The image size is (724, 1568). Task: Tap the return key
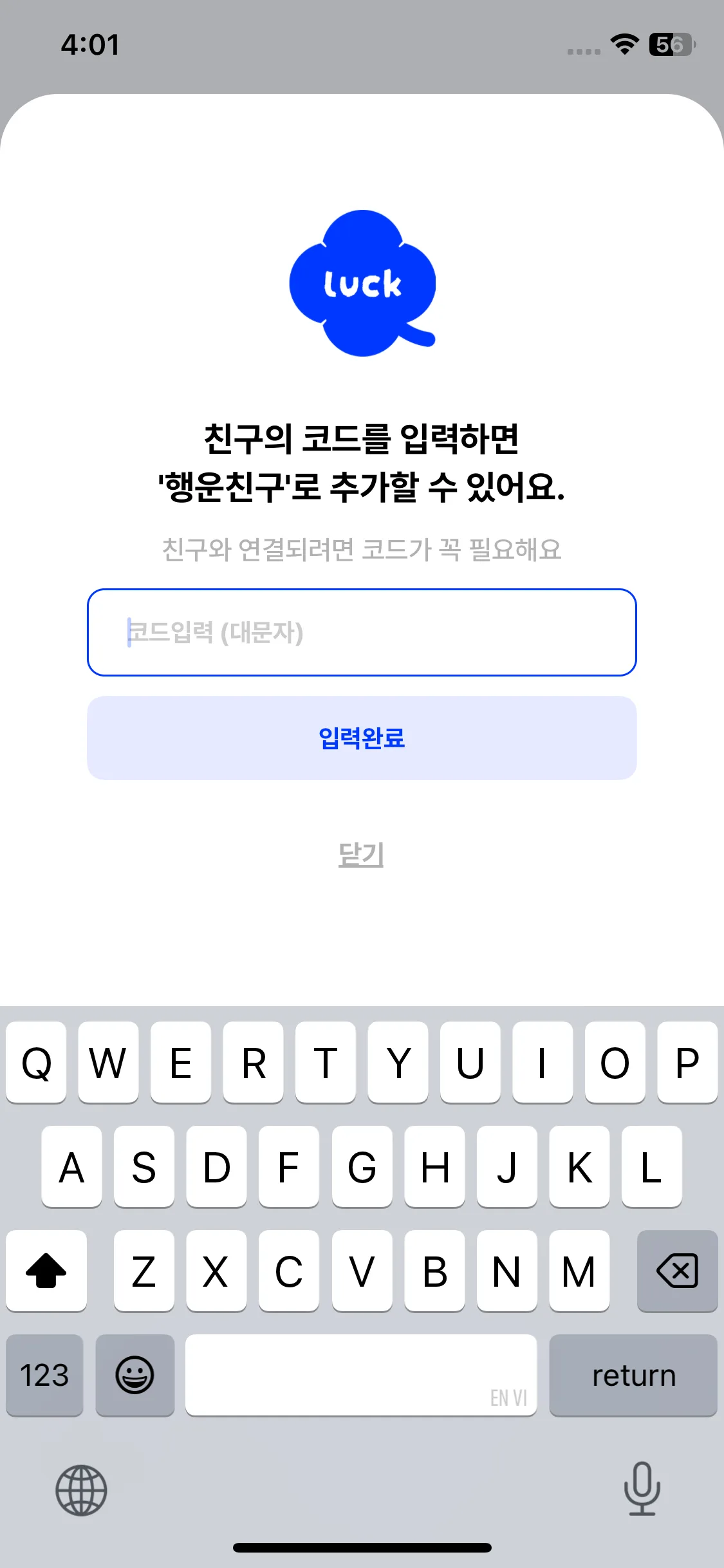pyautogui.click(x=633, y=1376)
